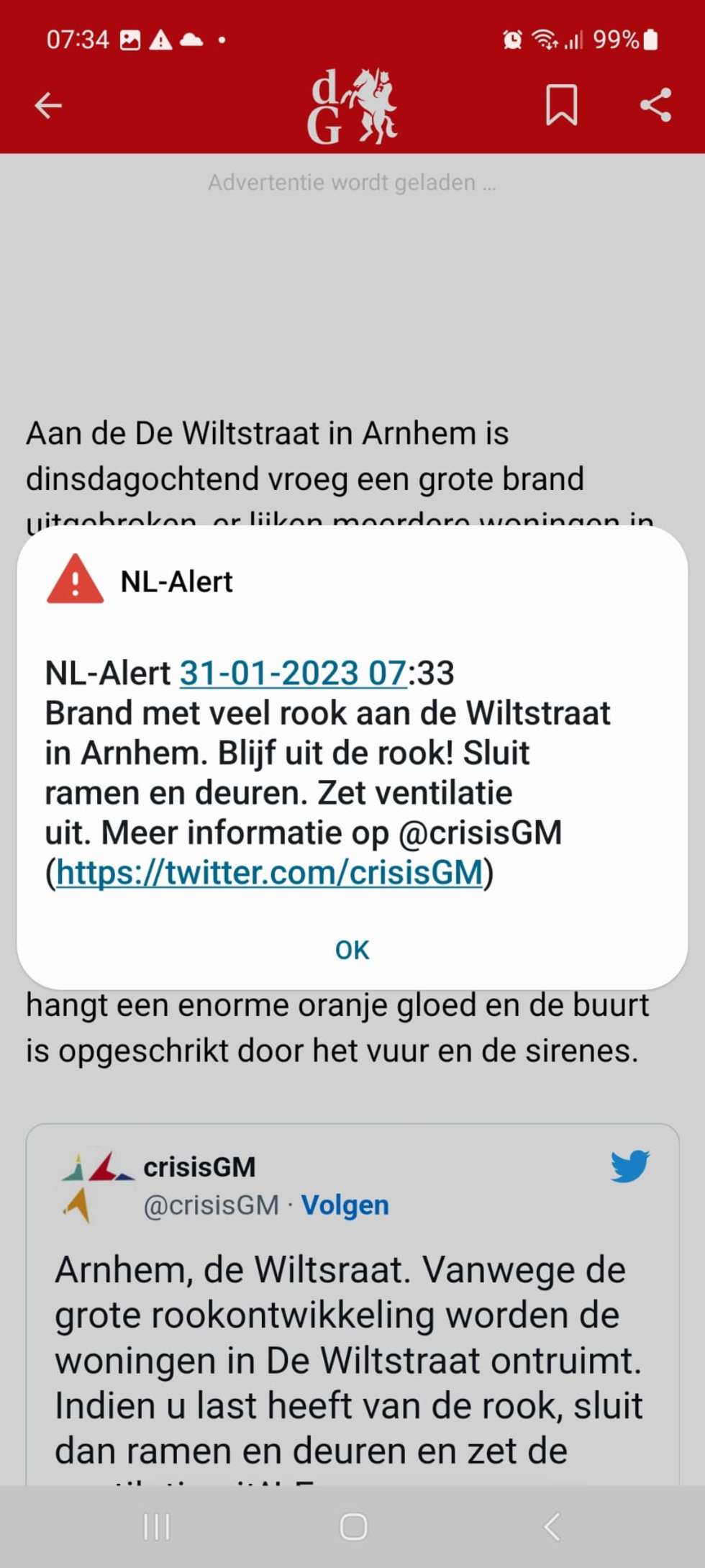705x1568 pixels.
Task: Tap the underlined date 31-01-2023 07
Action: pyautogui.click(x=292, y=674)
